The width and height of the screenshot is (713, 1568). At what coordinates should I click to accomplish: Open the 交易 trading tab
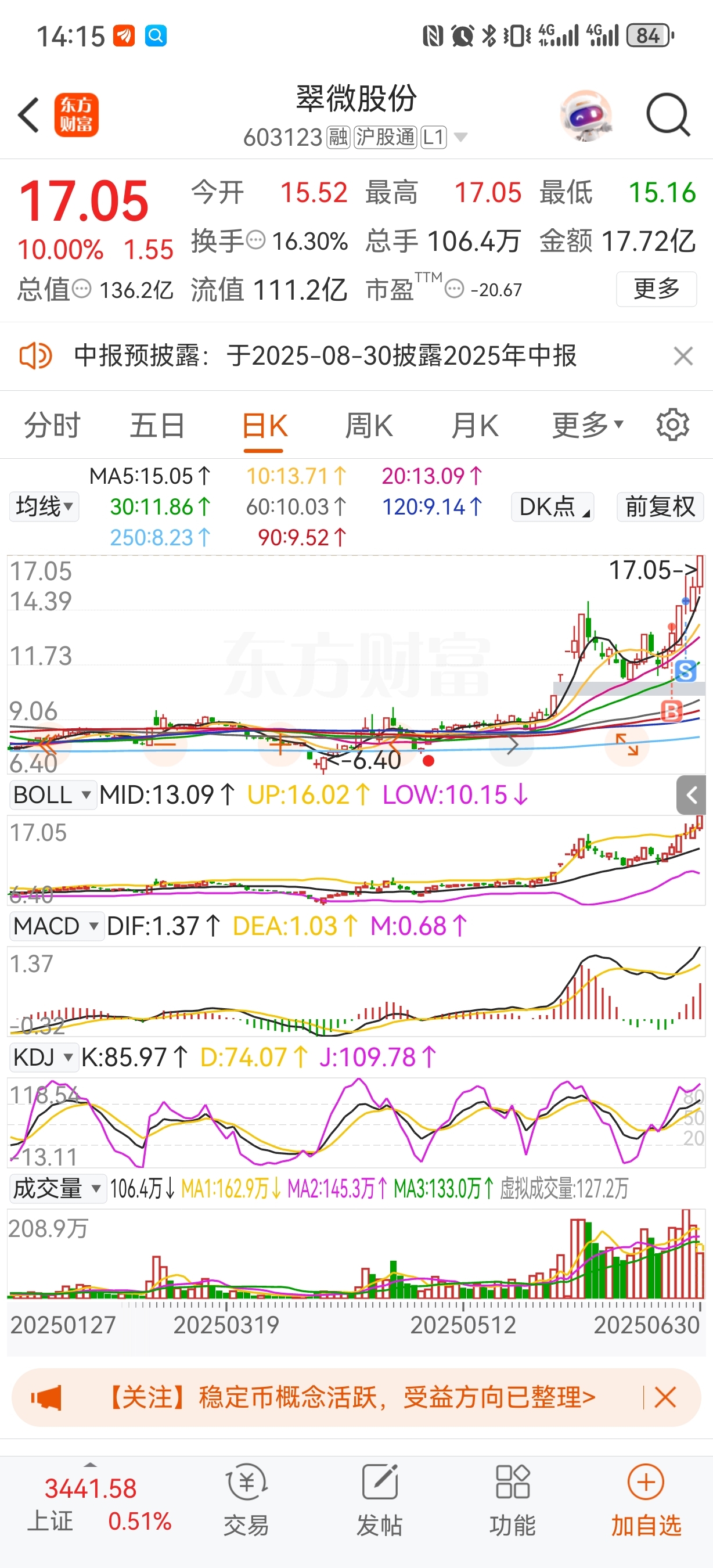click(x=246, y=1500)
